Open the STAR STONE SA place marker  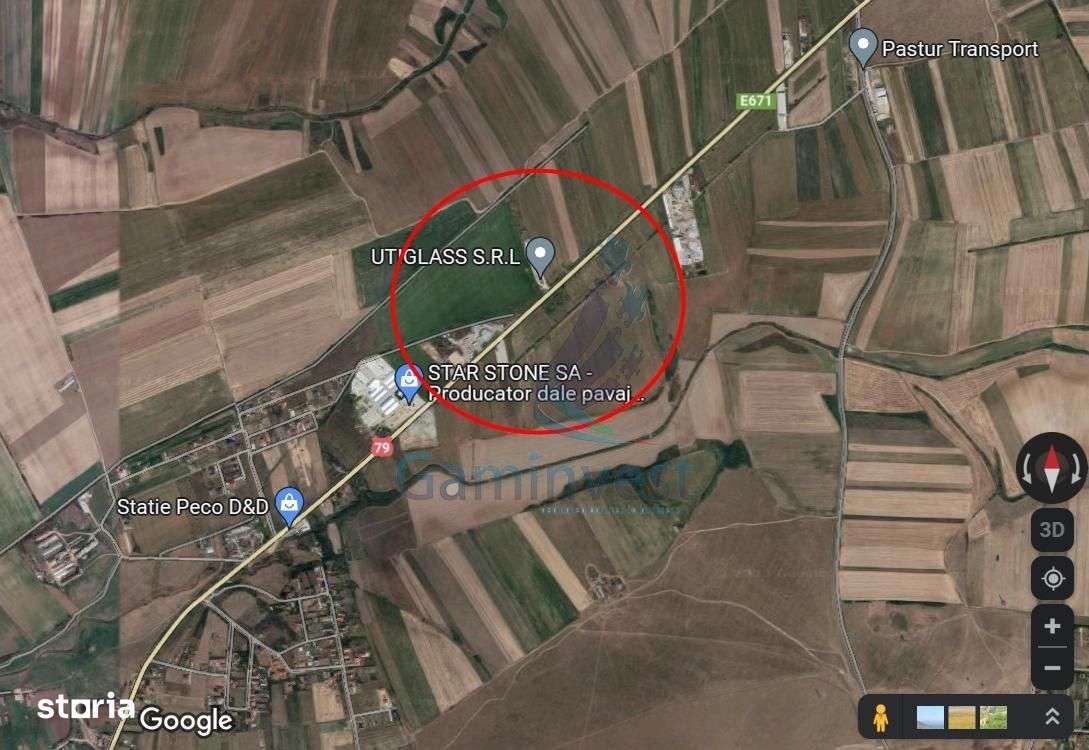tap(408, 381)
